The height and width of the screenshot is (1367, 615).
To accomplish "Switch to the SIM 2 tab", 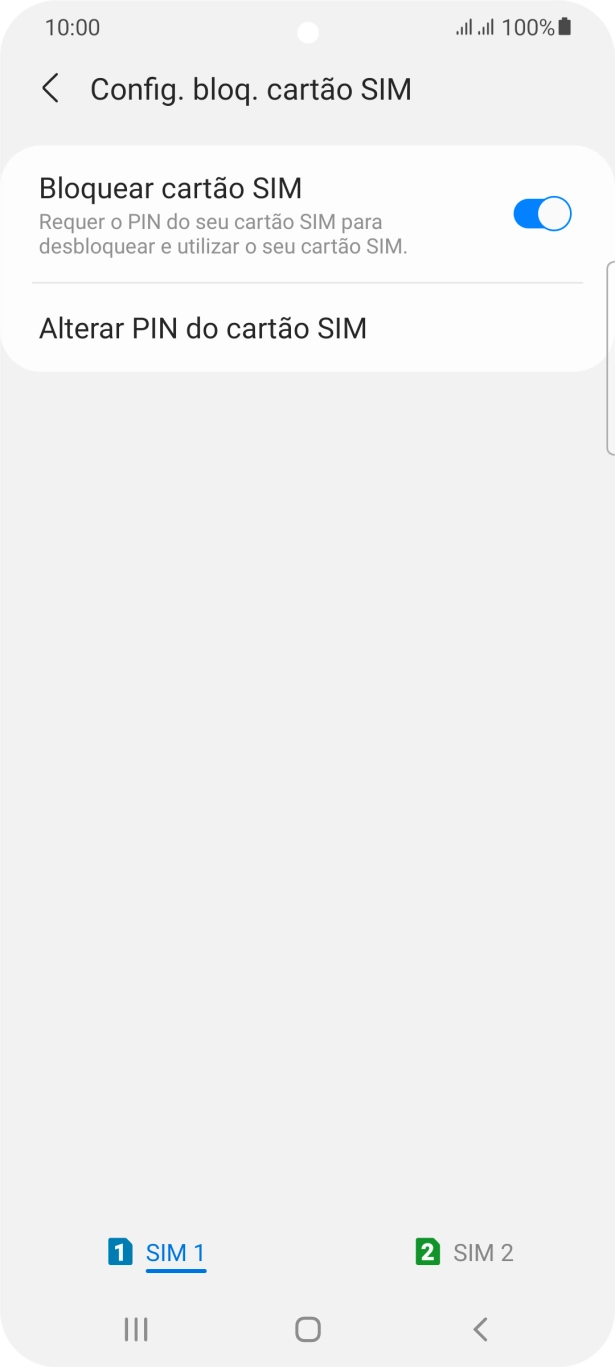I will 465,1252.
